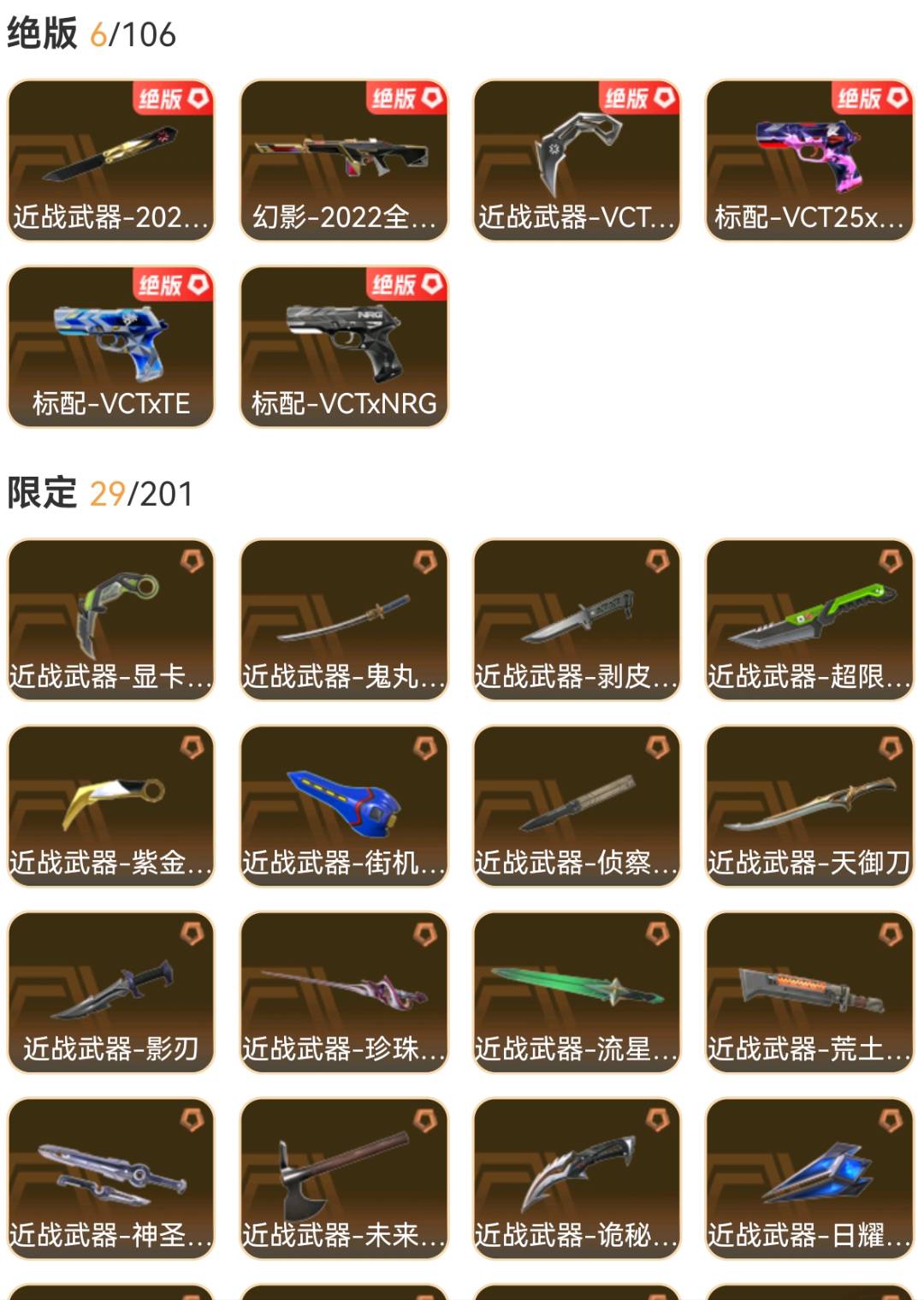The image size is (924, 1300).
Task: Open the 近战武器-超限… green knife card
Action: coord(809,620)
